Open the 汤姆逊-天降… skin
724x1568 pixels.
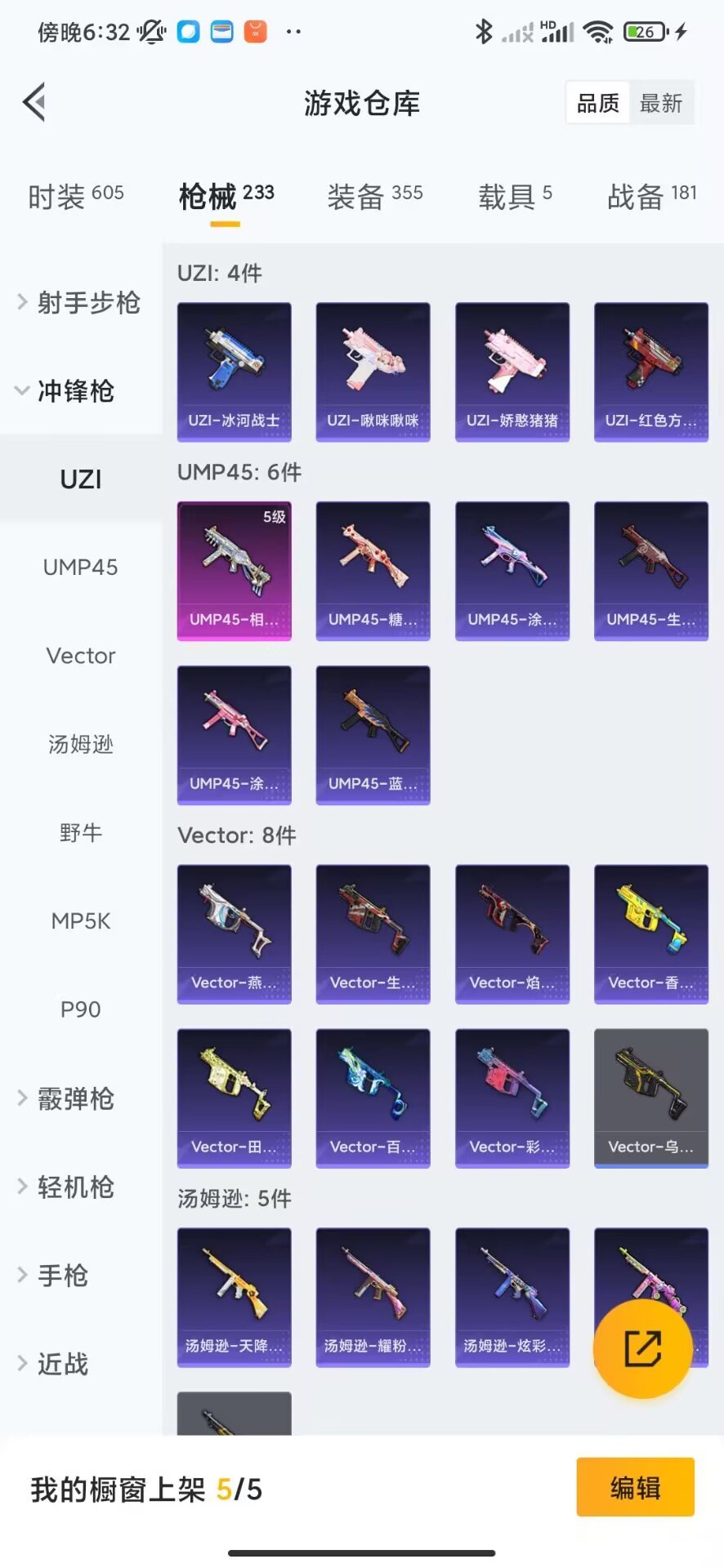point(235,1297)
